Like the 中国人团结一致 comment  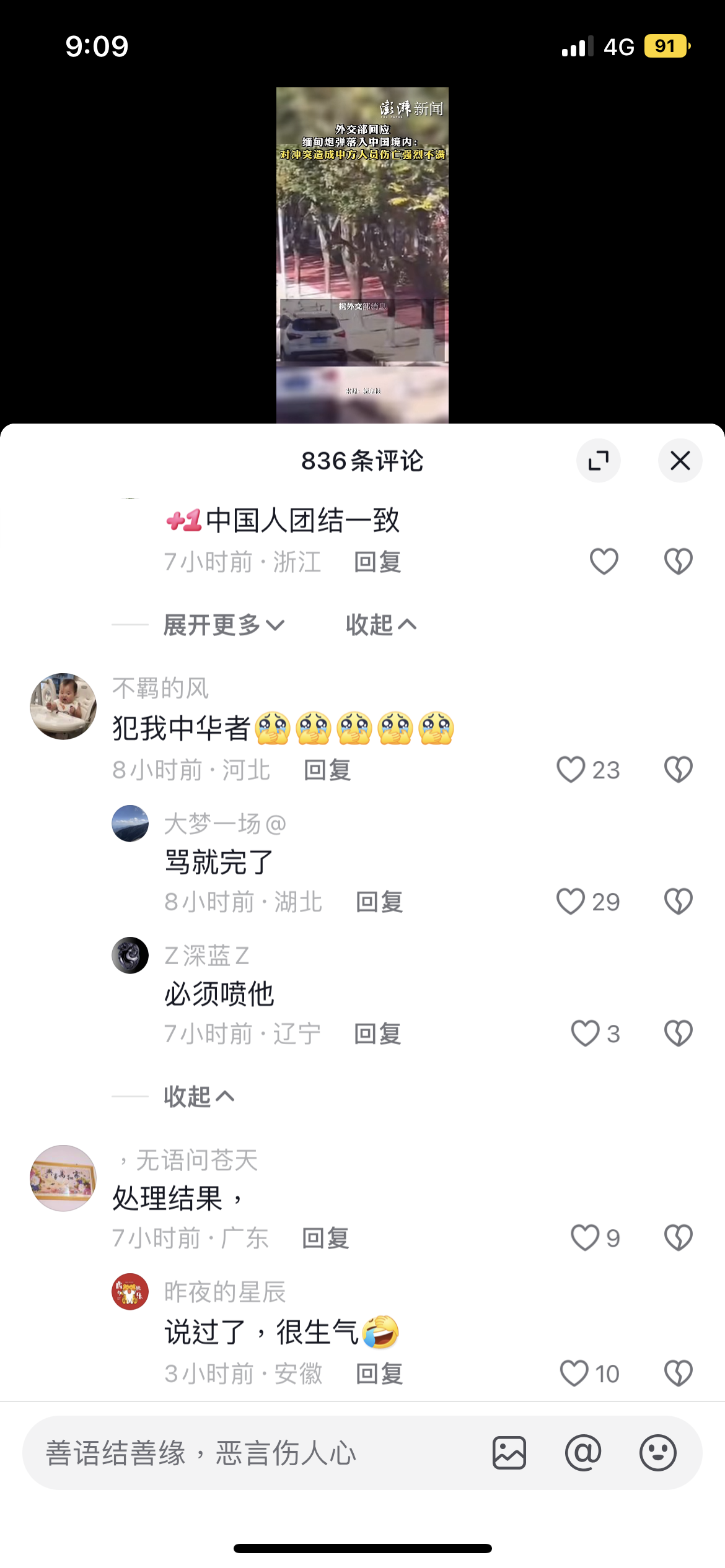[x=604, y=562]
